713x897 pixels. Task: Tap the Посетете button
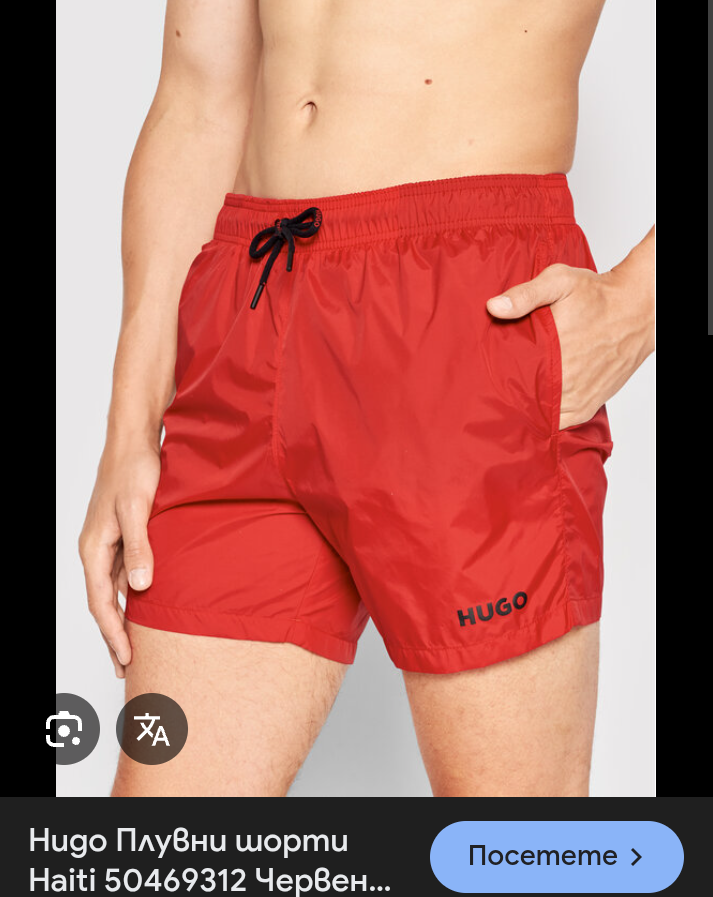click(556, 857)
